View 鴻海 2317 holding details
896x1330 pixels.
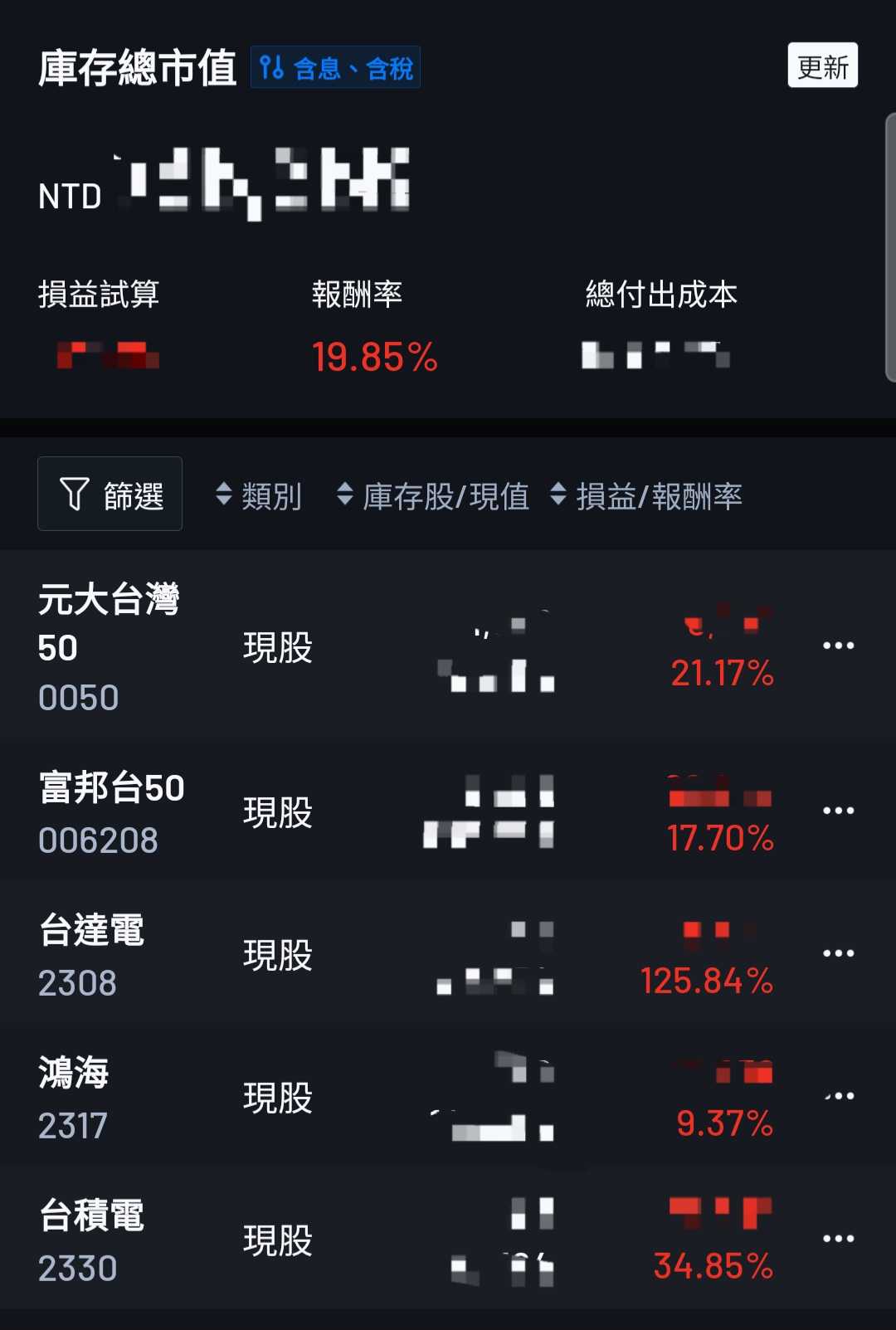point(74,1098)
